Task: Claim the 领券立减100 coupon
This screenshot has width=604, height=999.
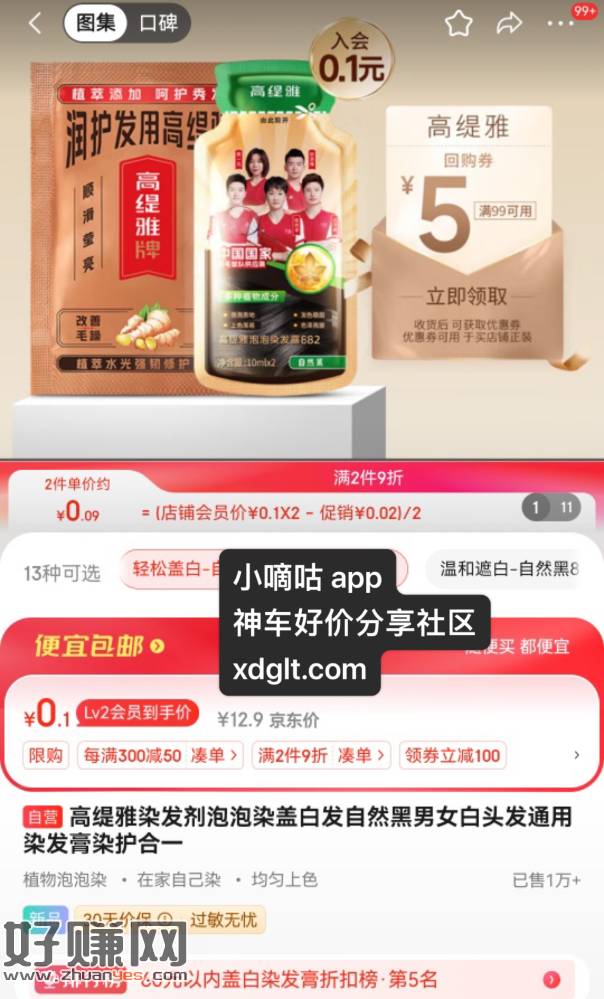Action: click(452, 755)
